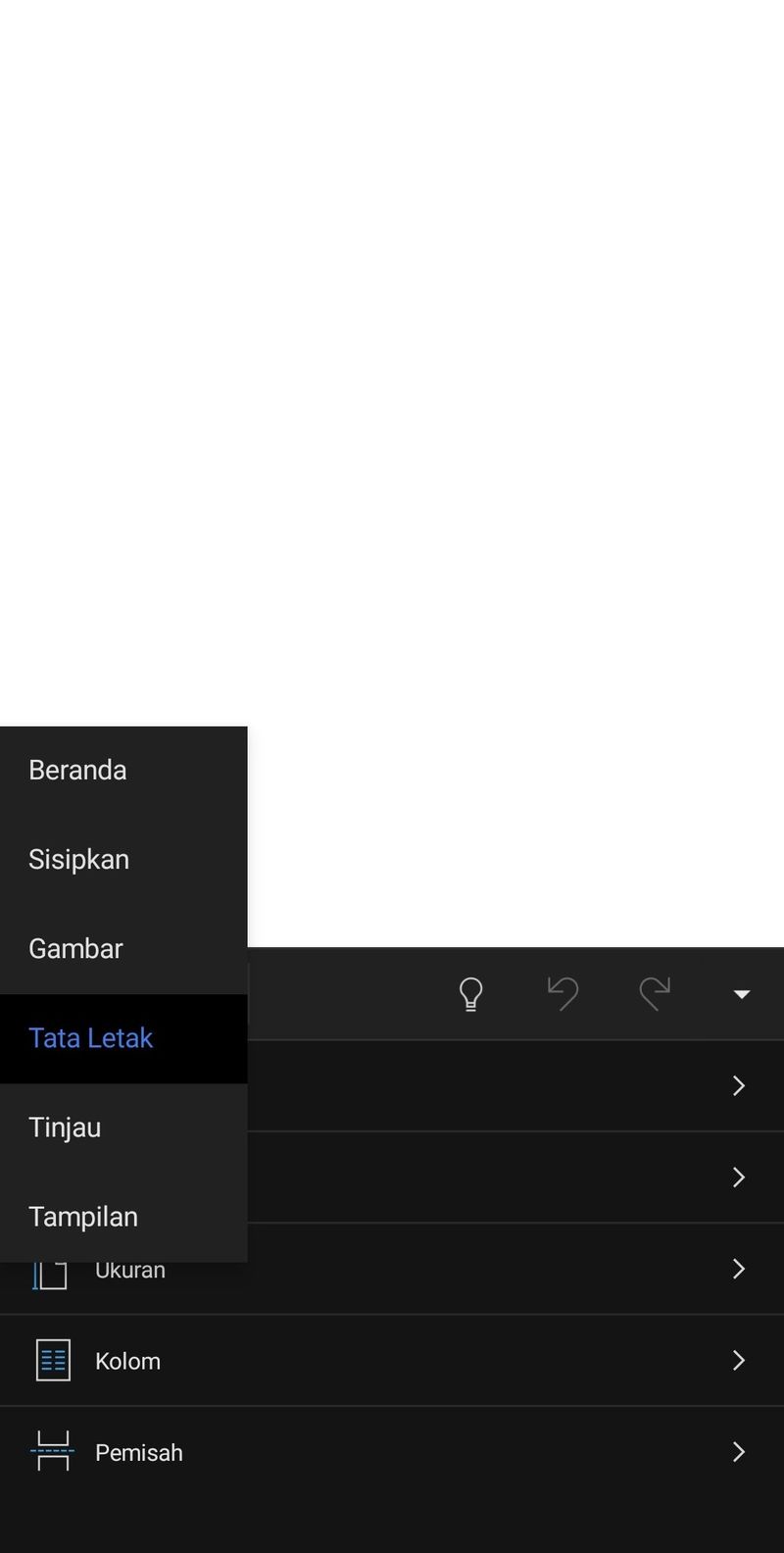Go to the Tampilan tab

[123, 1217]
